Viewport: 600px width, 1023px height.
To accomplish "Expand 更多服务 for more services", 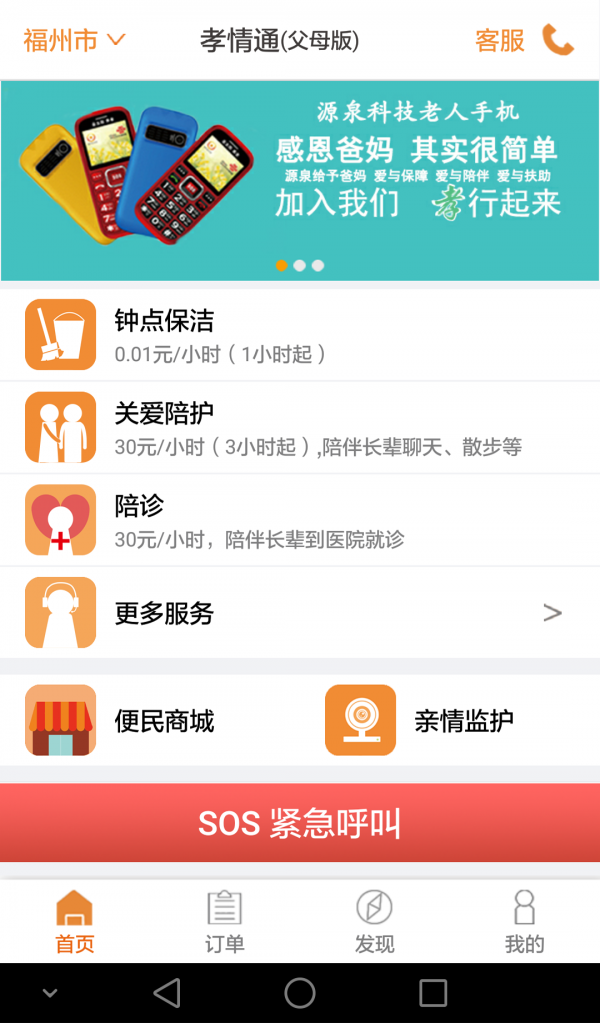I will 300,613.
